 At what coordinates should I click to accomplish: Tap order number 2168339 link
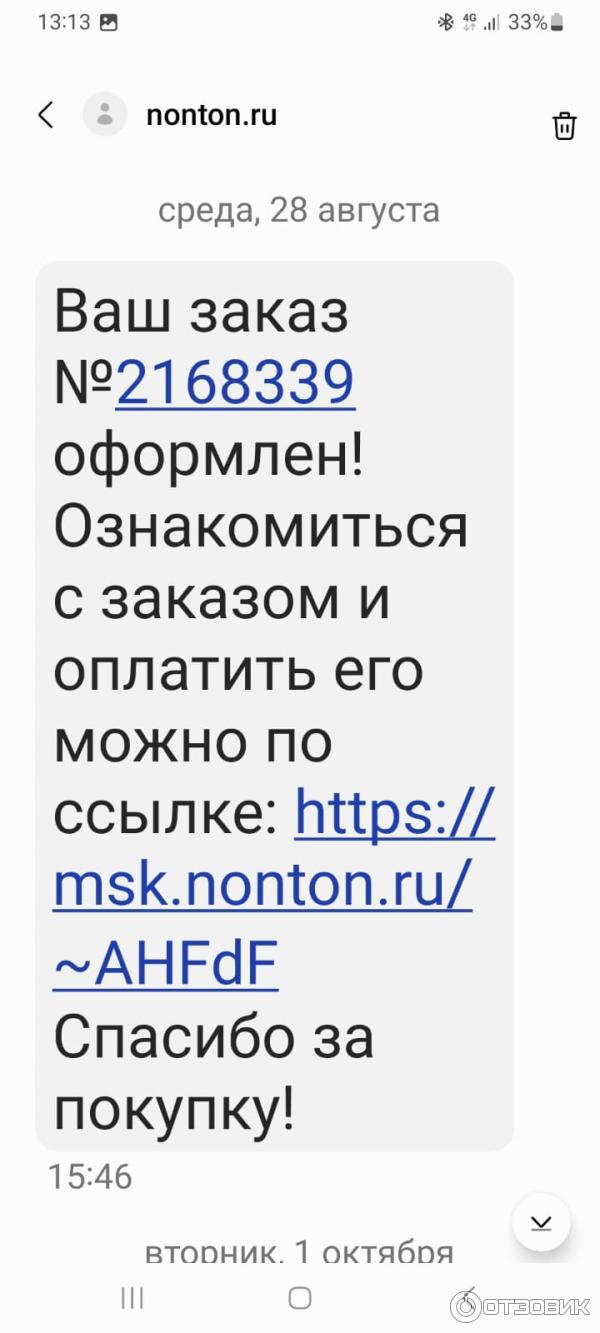[235, 384]
